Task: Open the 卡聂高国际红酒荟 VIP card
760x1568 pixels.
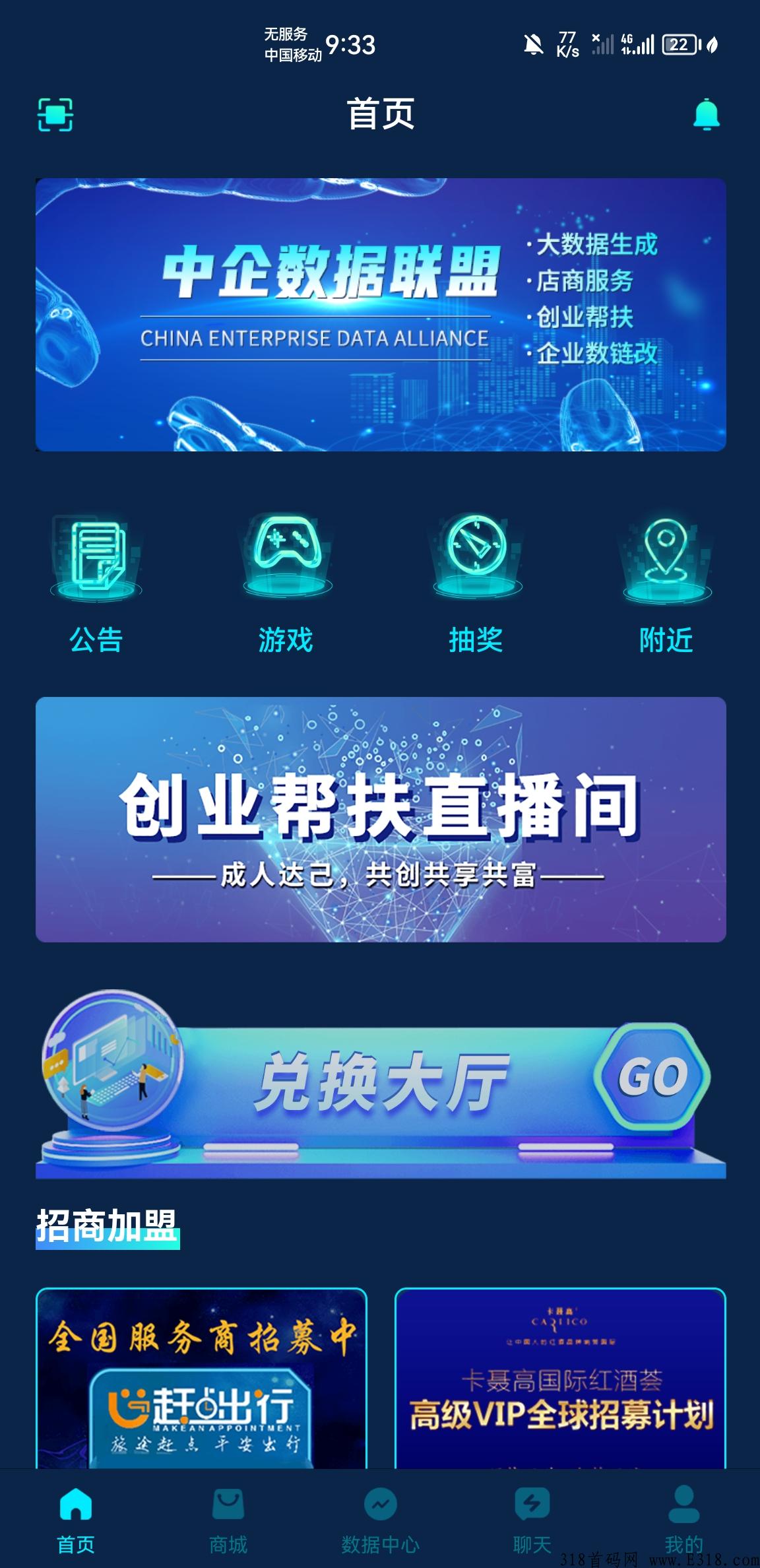Action: (x=560, y=1379)
